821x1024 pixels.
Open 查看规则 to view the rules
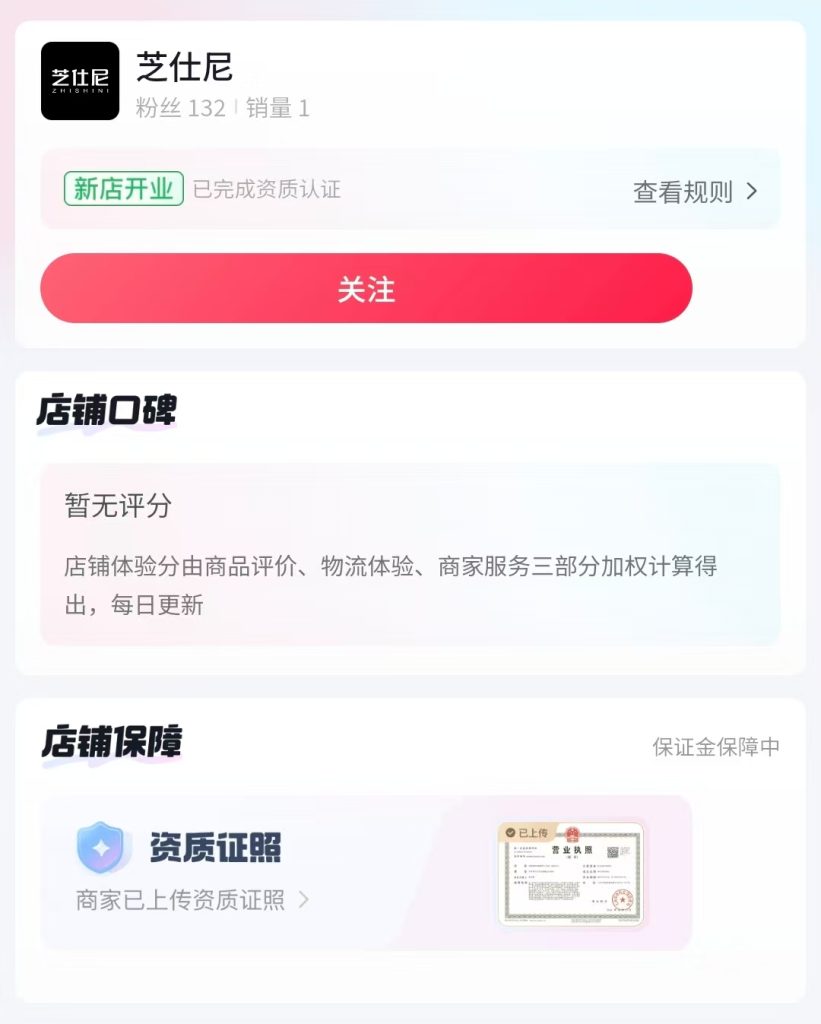click(x=695, y=192)
